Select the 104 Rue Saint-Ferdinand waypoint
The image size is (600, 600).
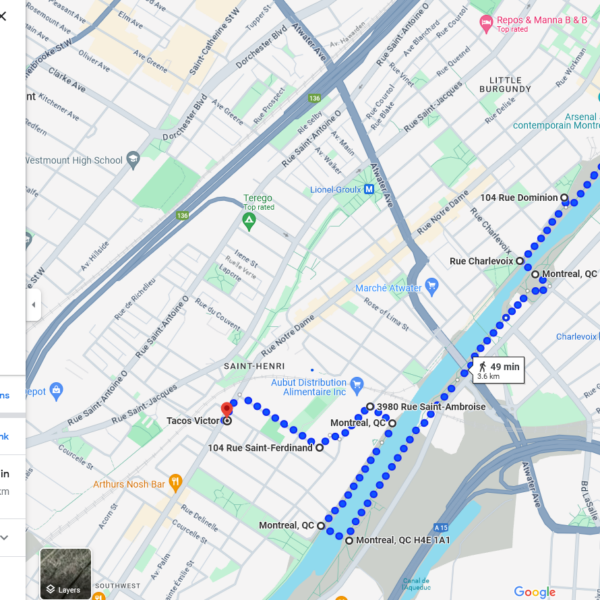pos(320,448)
